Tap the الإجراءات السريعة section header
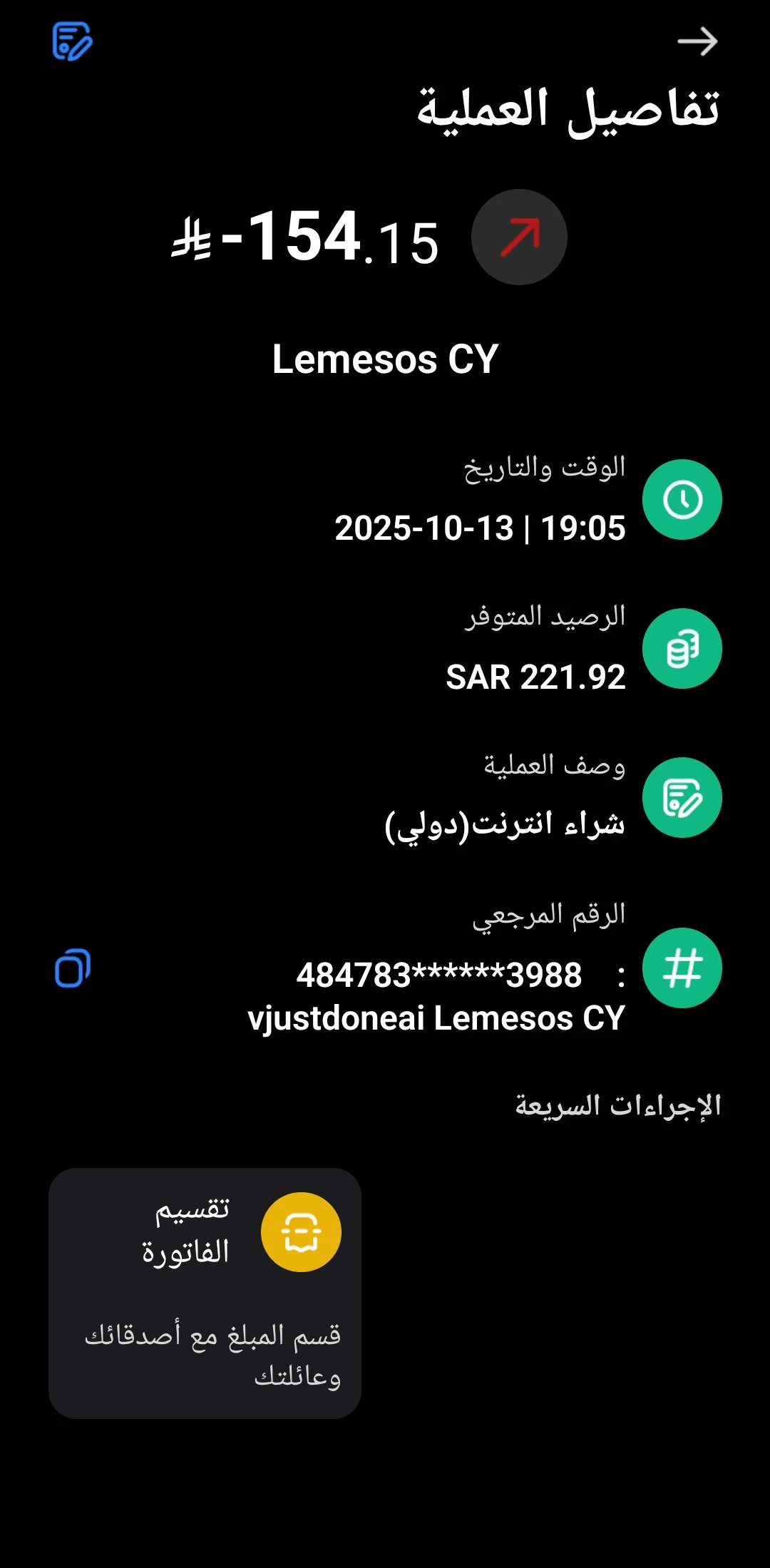The height and width of the screenshot is (1568, 770). [619, 1104]
